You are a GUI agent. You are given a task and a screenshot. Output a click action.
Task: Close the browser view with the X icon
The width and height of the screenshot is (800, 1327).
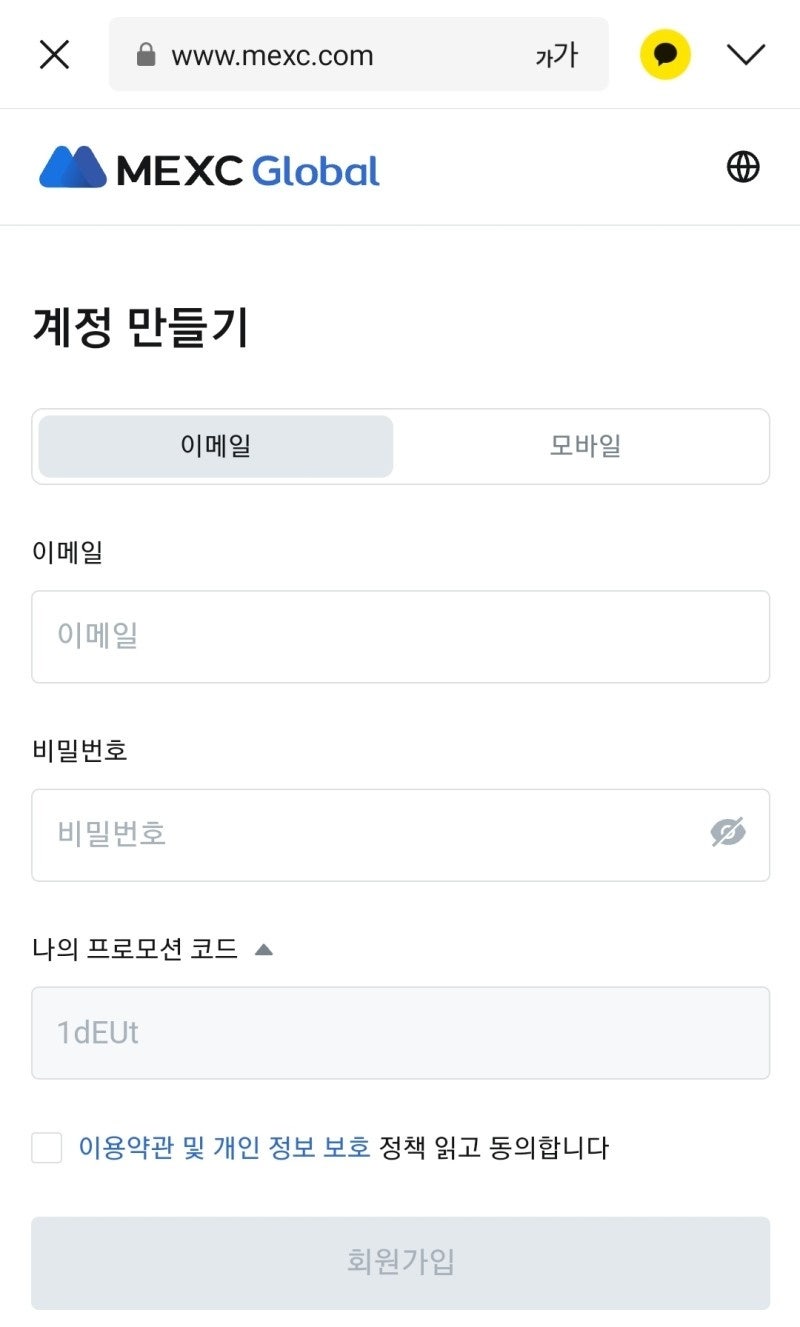tap(53, 54)
